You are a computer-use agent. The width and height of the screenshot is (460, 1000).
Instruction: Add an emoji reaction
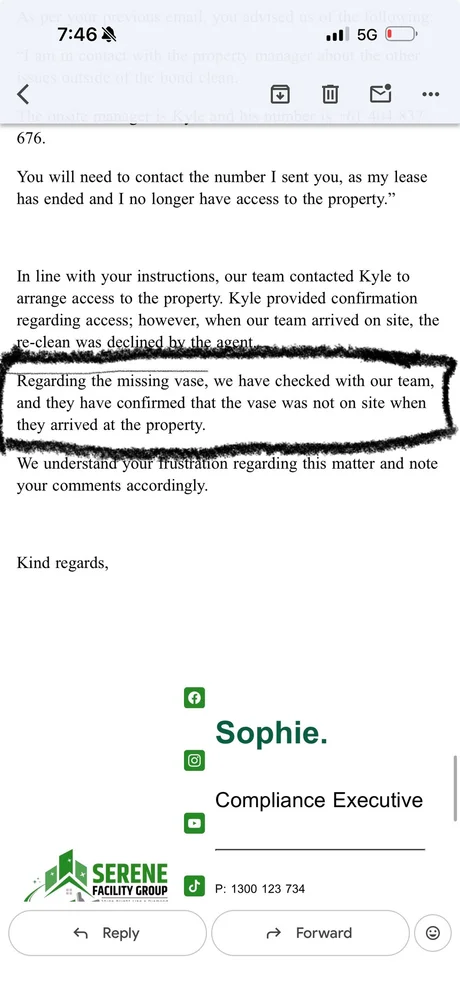point(433,933)
